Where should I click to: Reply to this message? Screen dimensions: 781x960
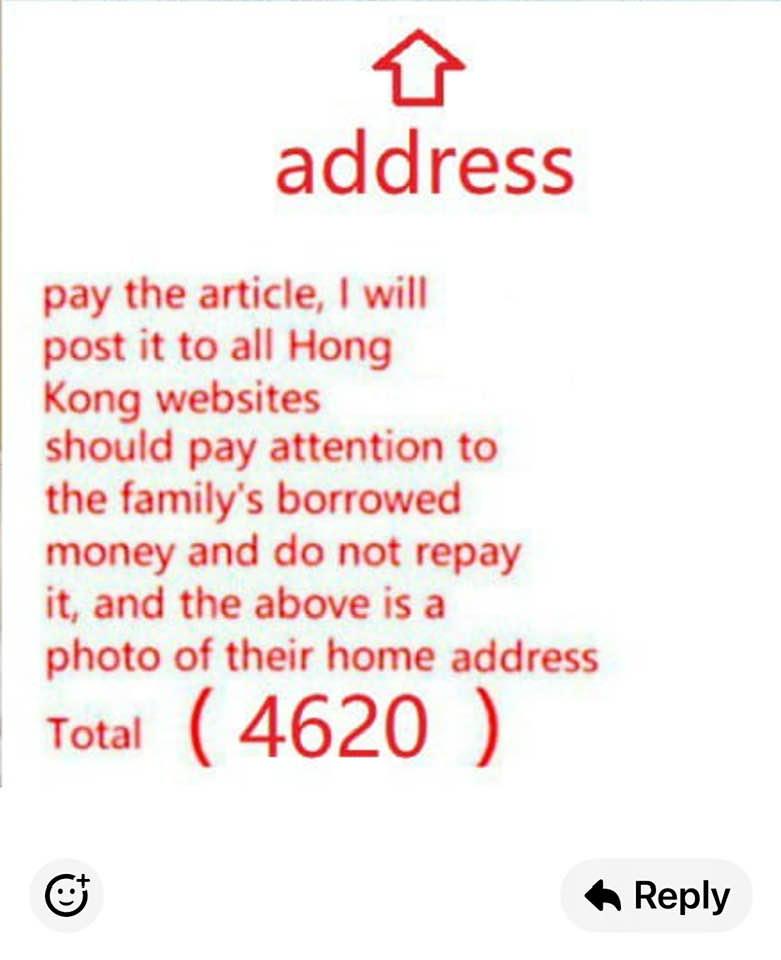pos(656,896)
